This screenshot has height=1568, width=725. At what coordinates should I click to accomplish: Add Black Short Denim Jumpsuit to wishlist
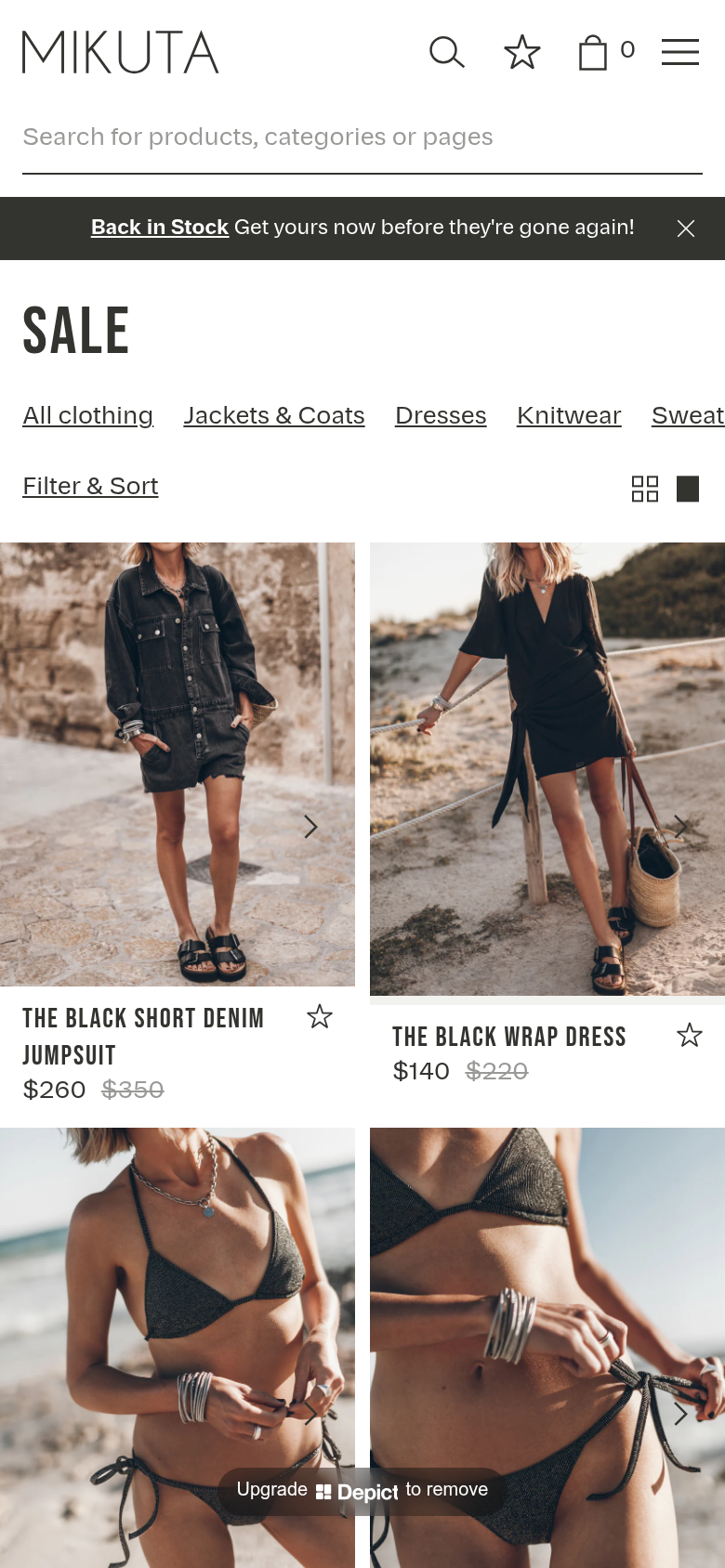coord(320,1017)
